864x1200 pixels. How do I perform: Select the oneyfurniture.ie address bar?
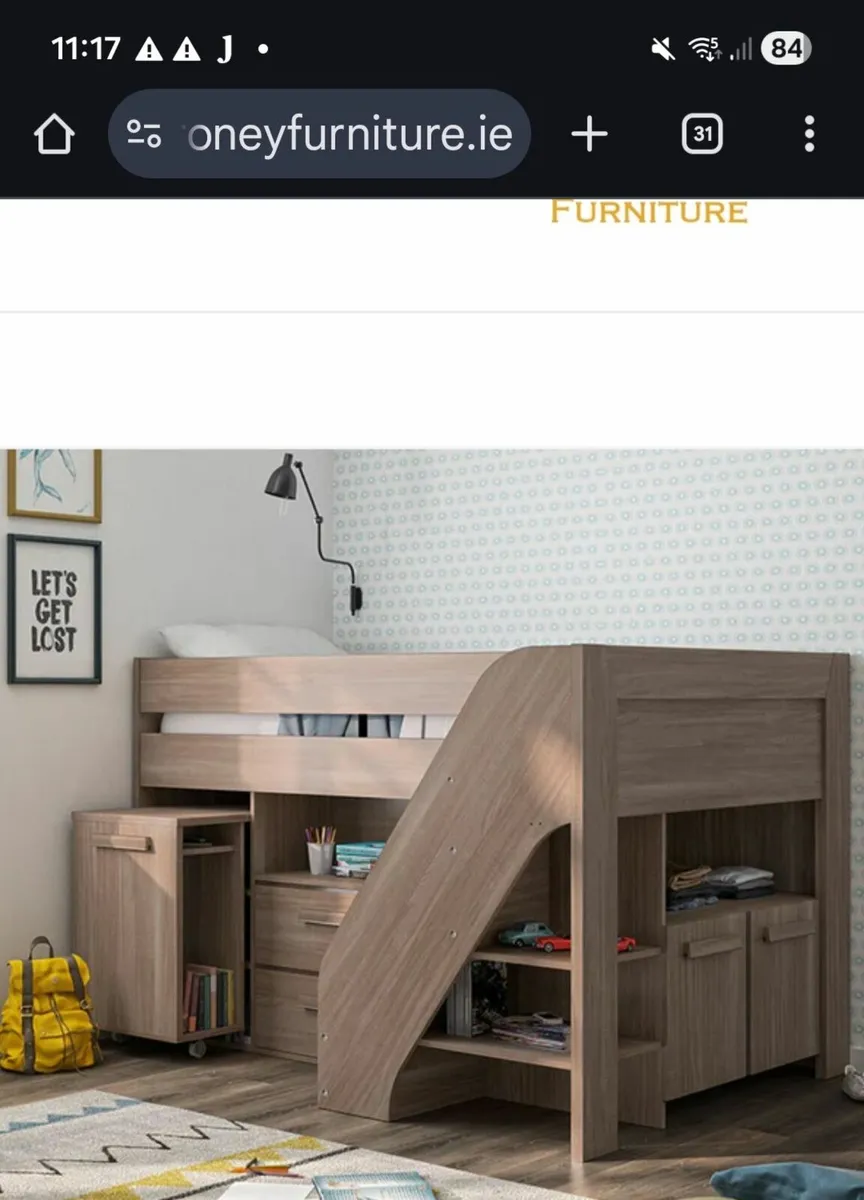coord(350,133)
